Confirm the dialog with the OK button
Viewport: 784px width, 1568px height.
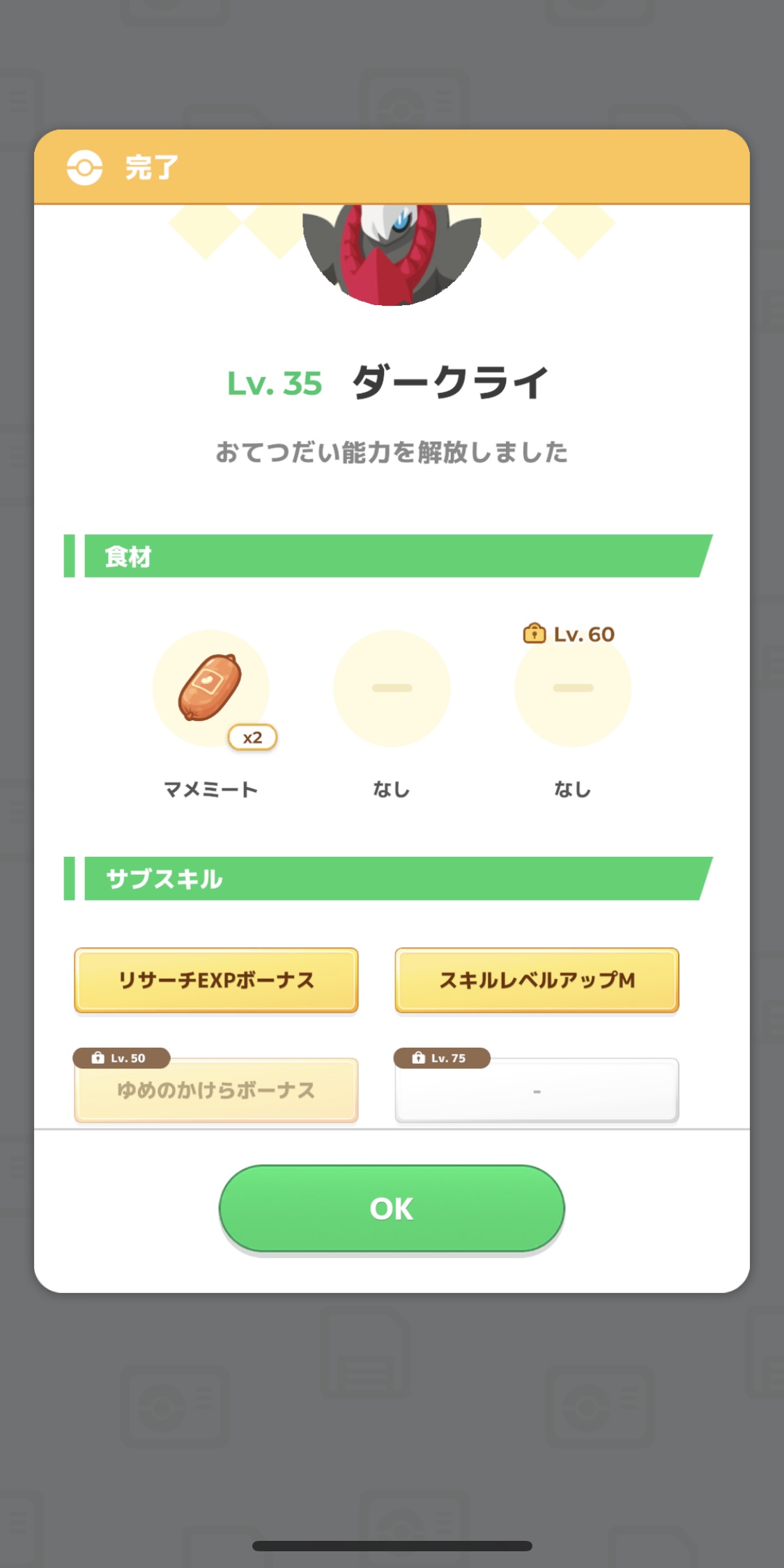point(392,1209)
